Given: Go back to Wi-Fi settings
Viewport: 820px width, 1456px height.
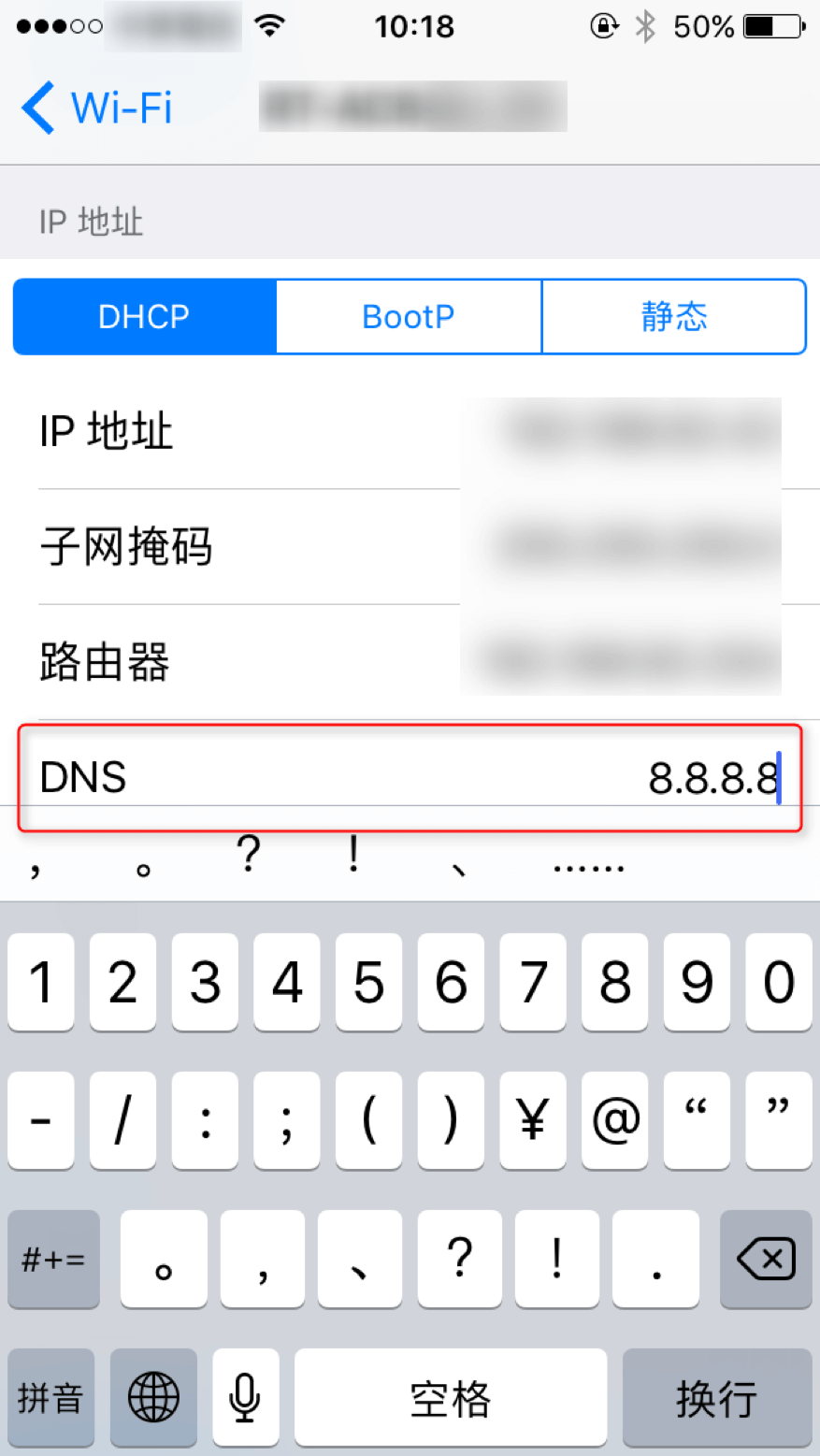Looking at the screenshot, I should [97, 108].
